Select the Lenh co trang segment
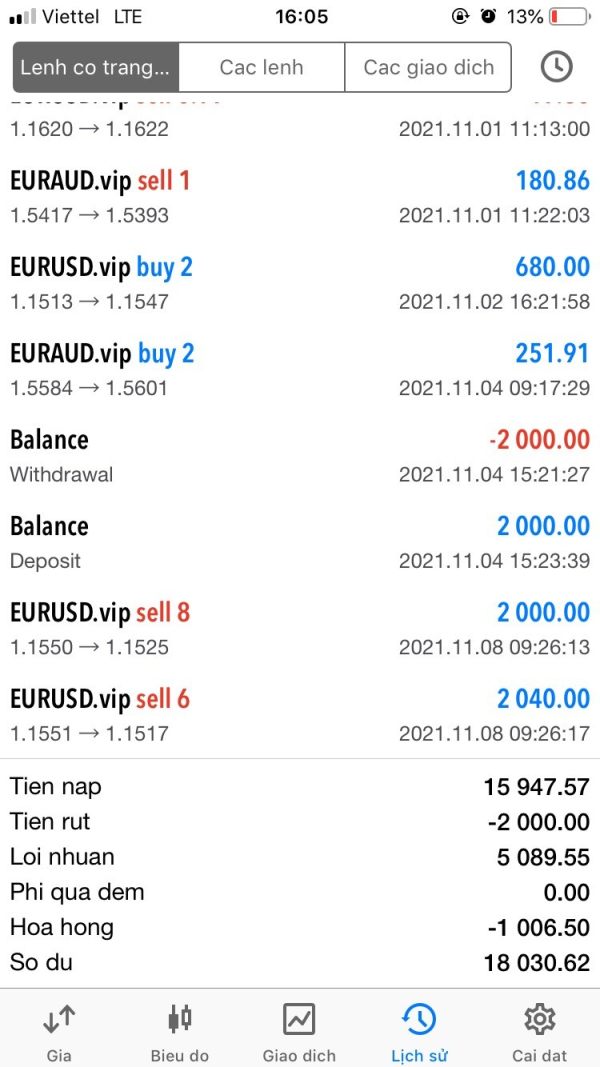The width and height of the screenshot is (600, 1067). [96, 67]
